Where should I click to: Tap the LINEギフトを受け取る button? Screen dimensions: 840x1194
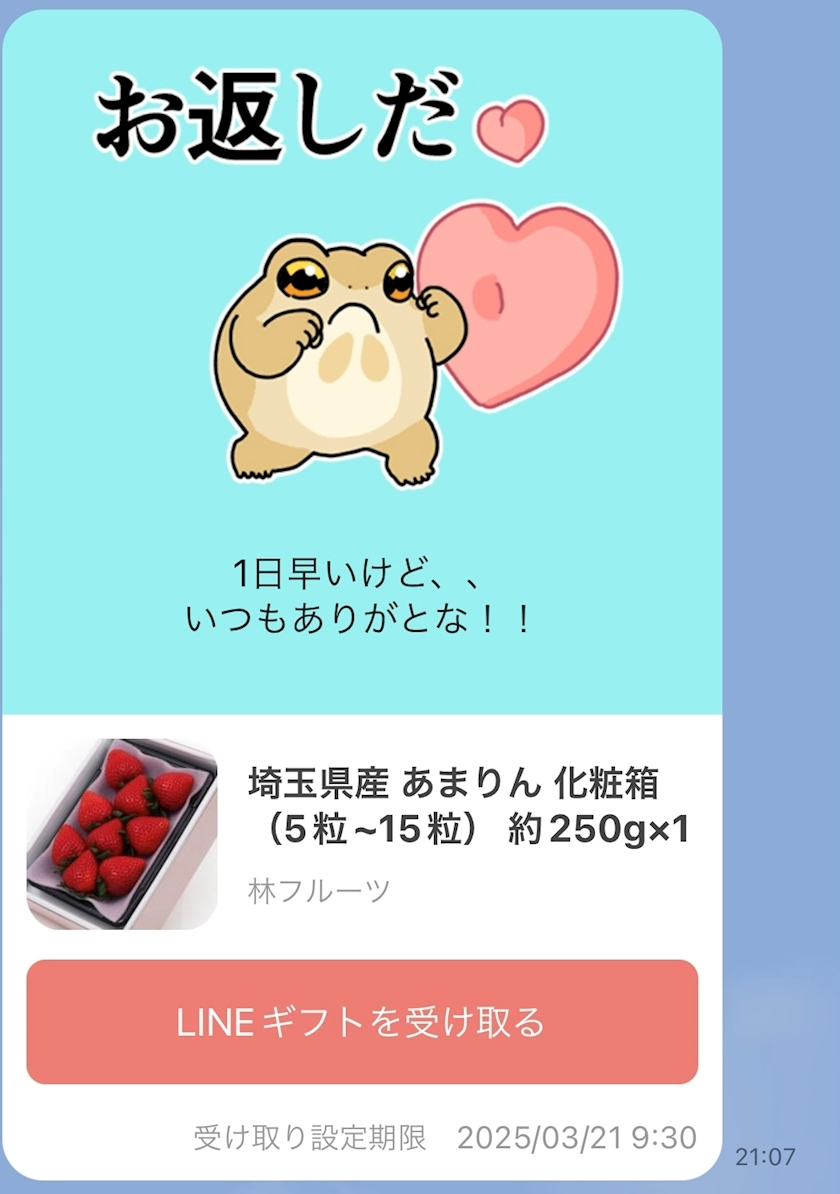361,1022
